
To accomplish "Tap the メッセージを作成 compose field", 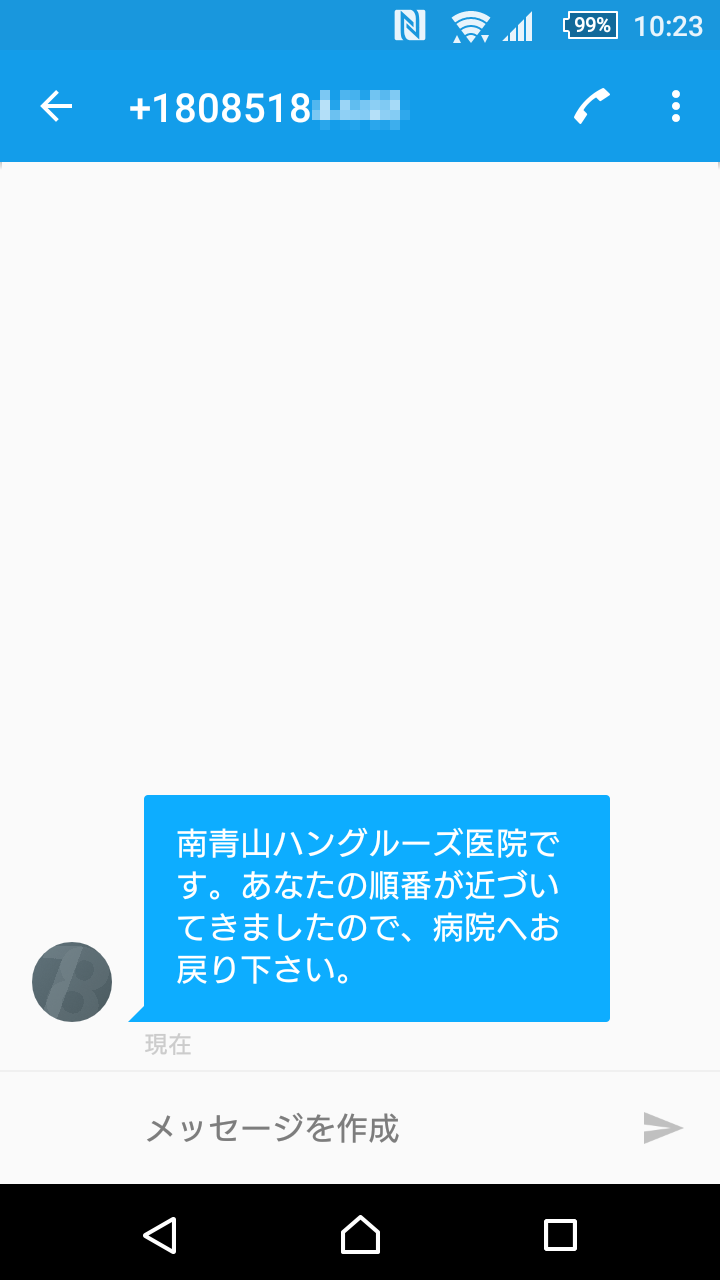I will tap(273, 1128).
